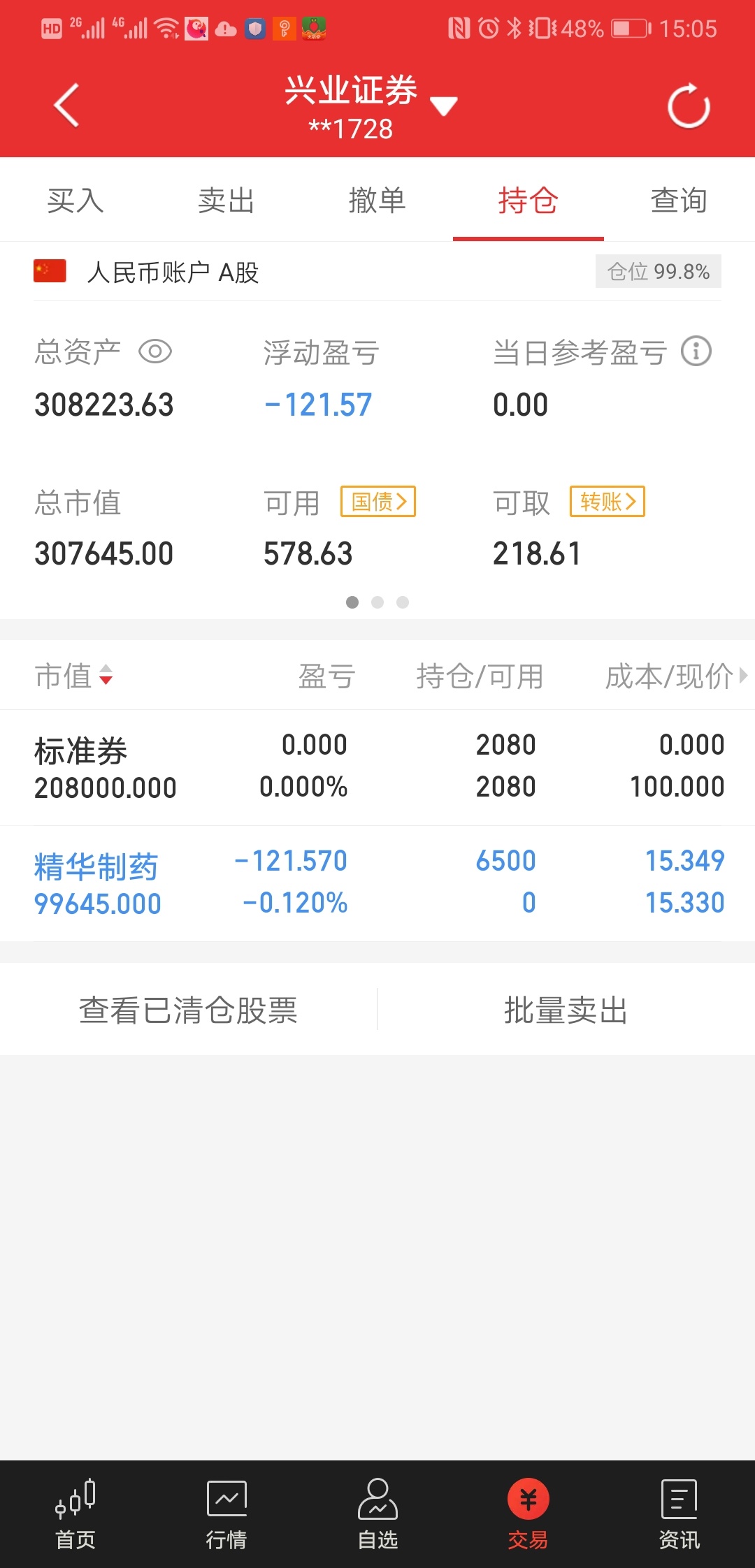Open the 标准券 holding row
Screen dimensions: 755x1568
click(x=377, y=767)
